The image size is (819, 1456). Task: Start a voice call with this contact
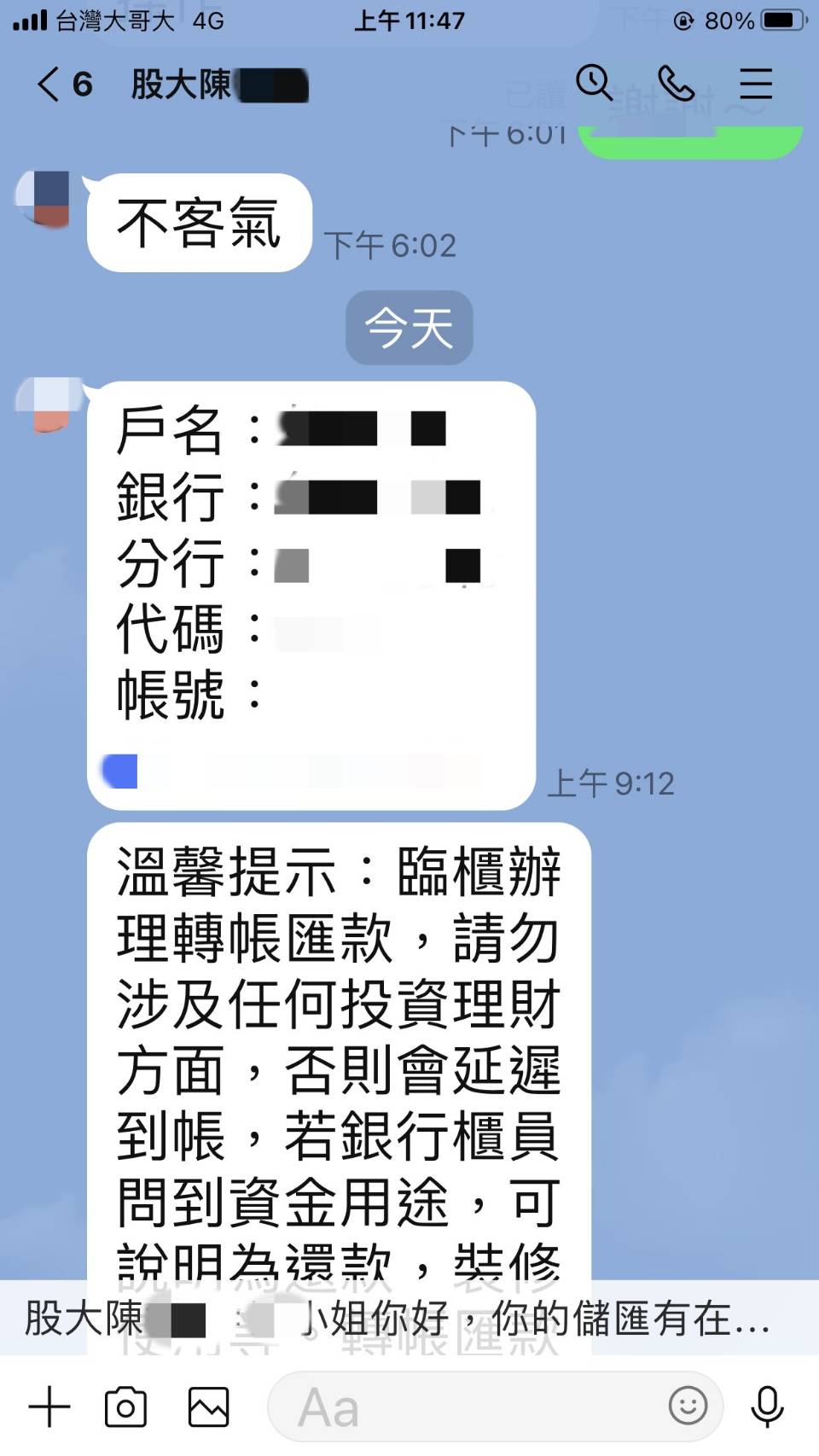point(676,84)
